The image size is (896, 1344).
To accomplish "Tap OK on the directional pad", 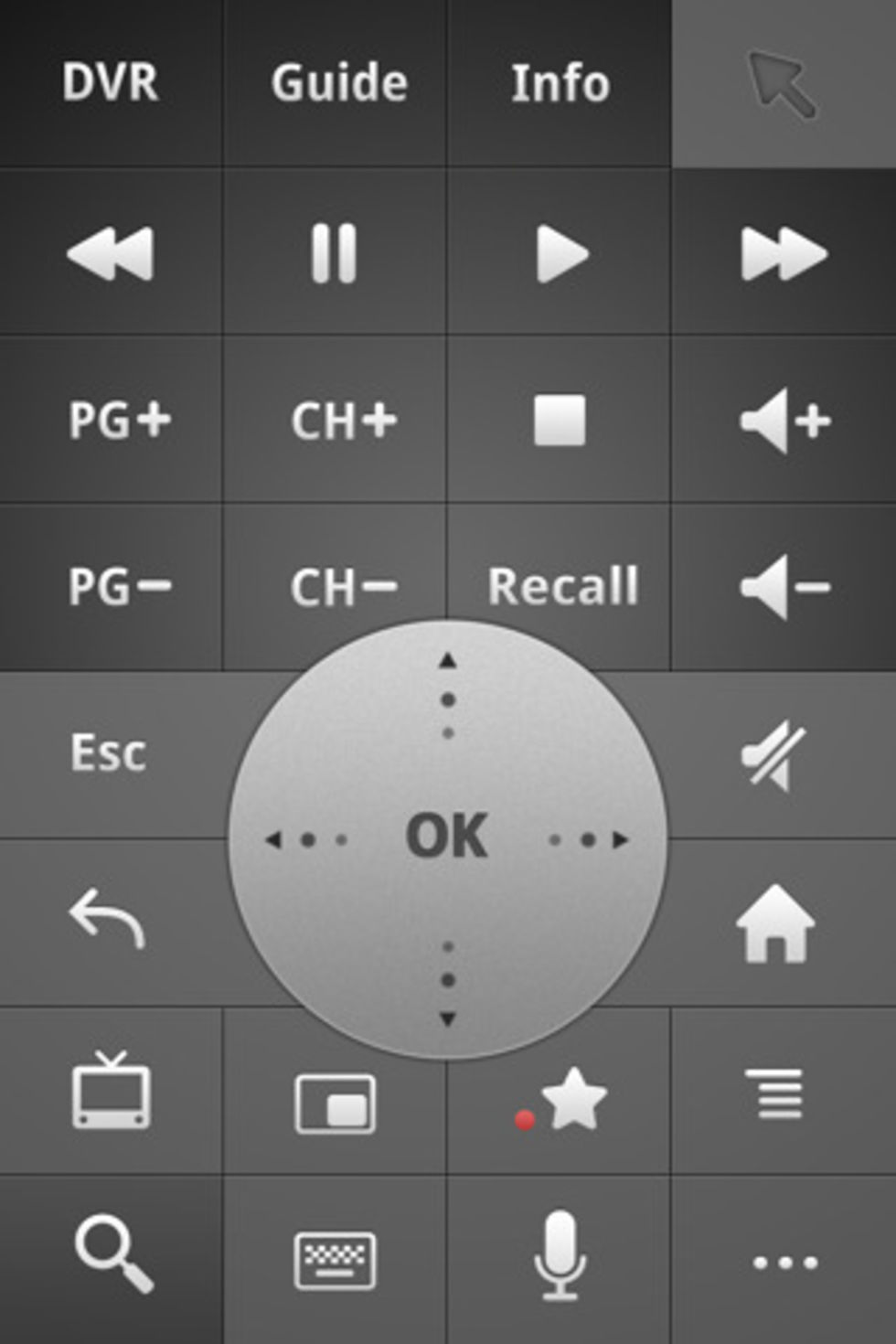I will tap(446, 837).
